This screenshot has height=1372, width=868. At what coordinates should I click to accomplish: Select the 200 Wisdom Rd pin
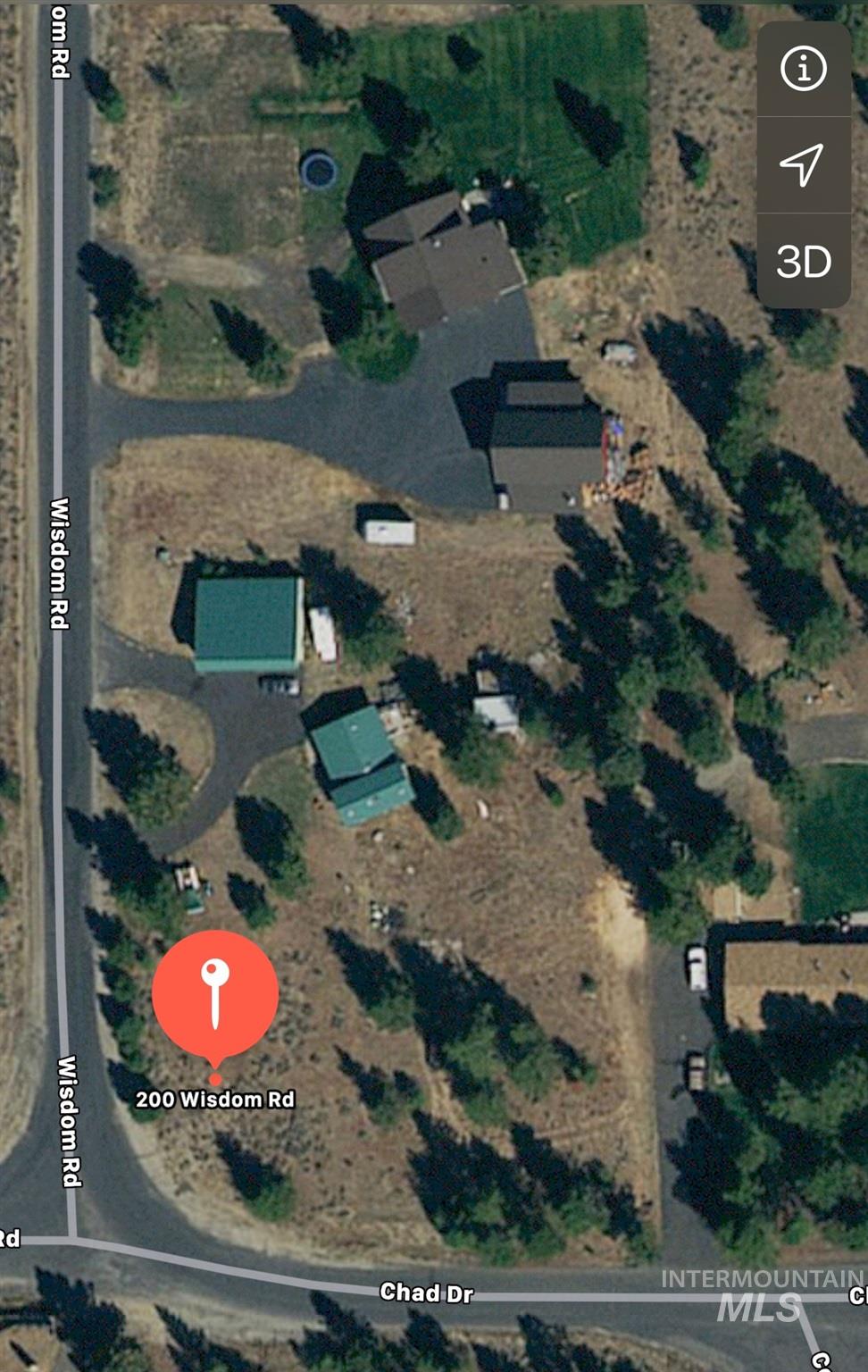215,993
